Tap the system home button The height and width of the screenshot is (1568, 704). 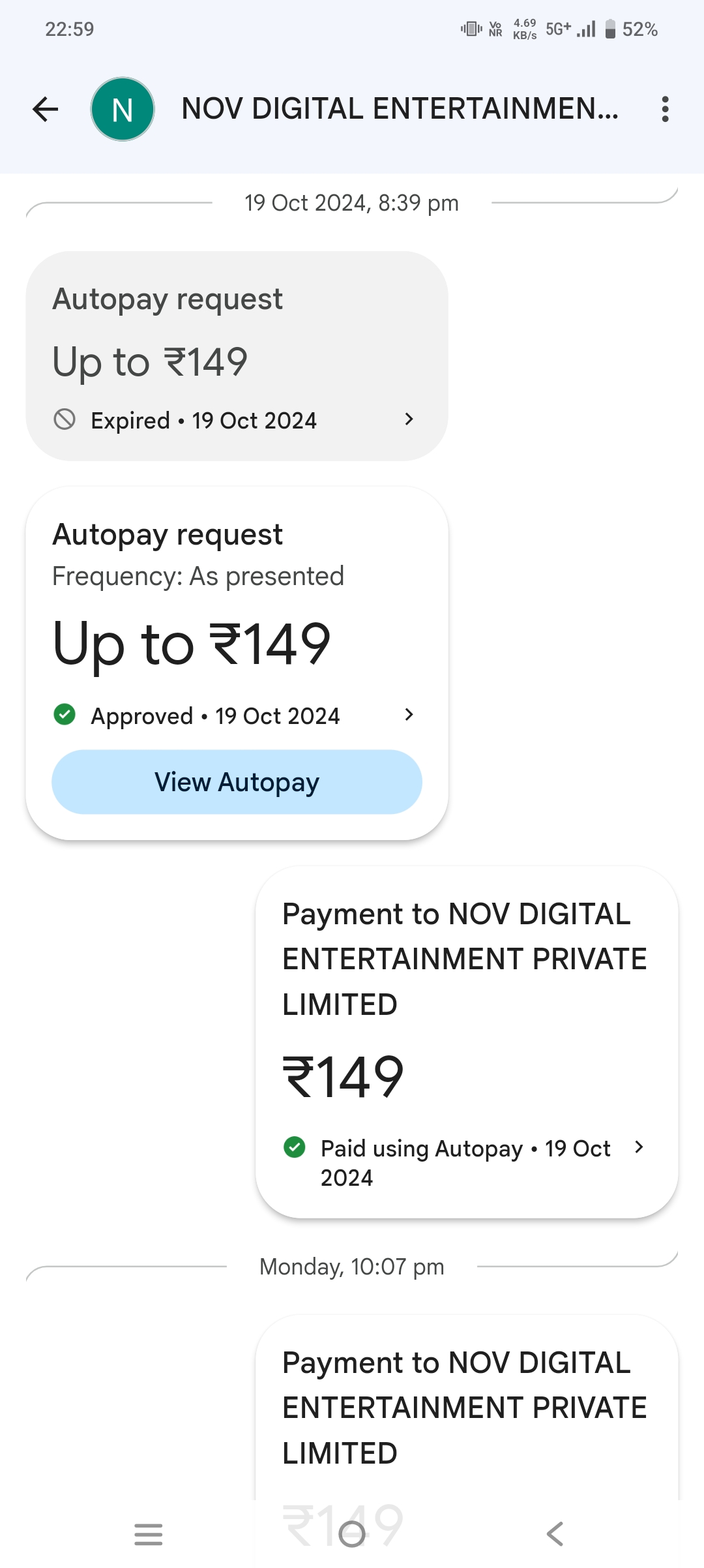[x=352, y=1534]
